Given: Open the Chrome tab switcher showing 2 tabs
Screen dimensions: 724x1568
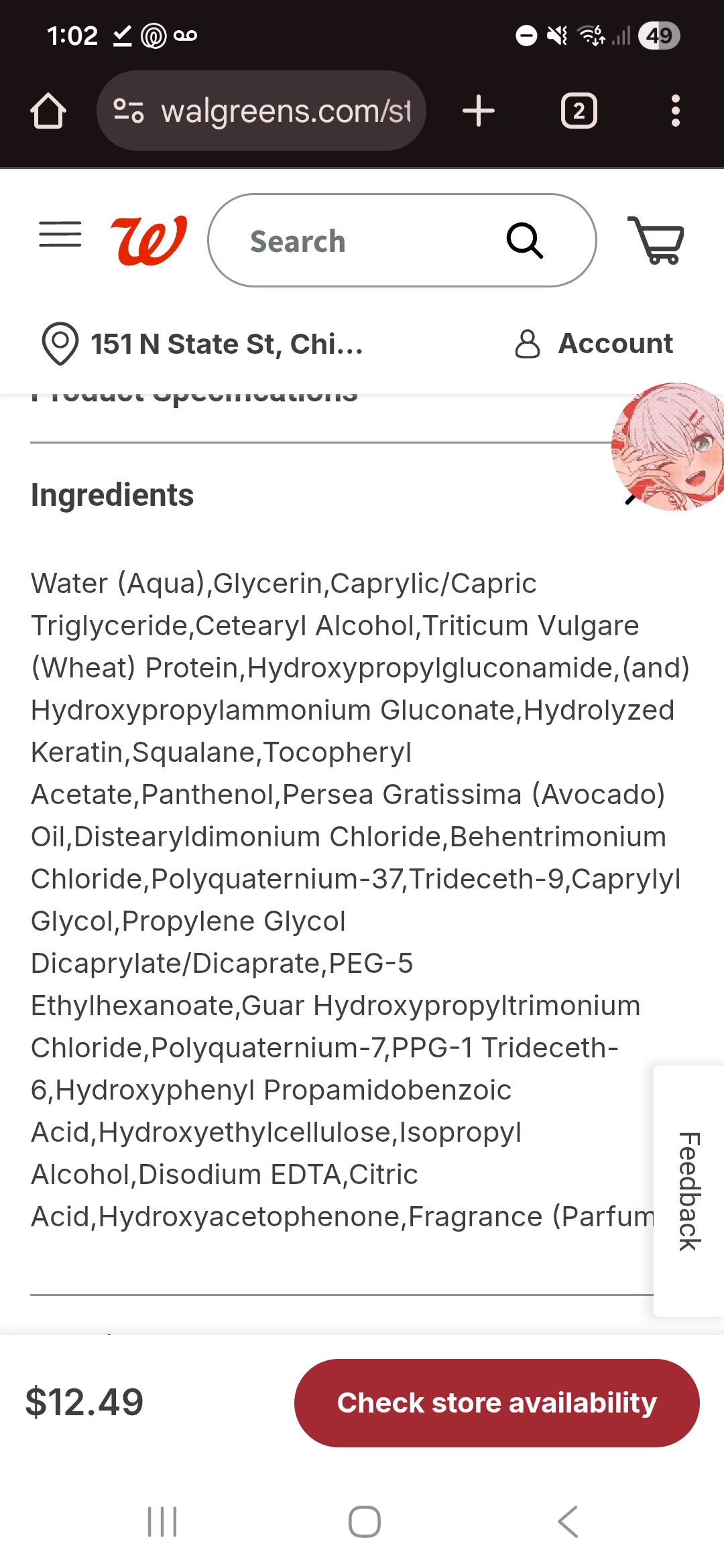Looking at the screenshot, I should tap(579, 110).
